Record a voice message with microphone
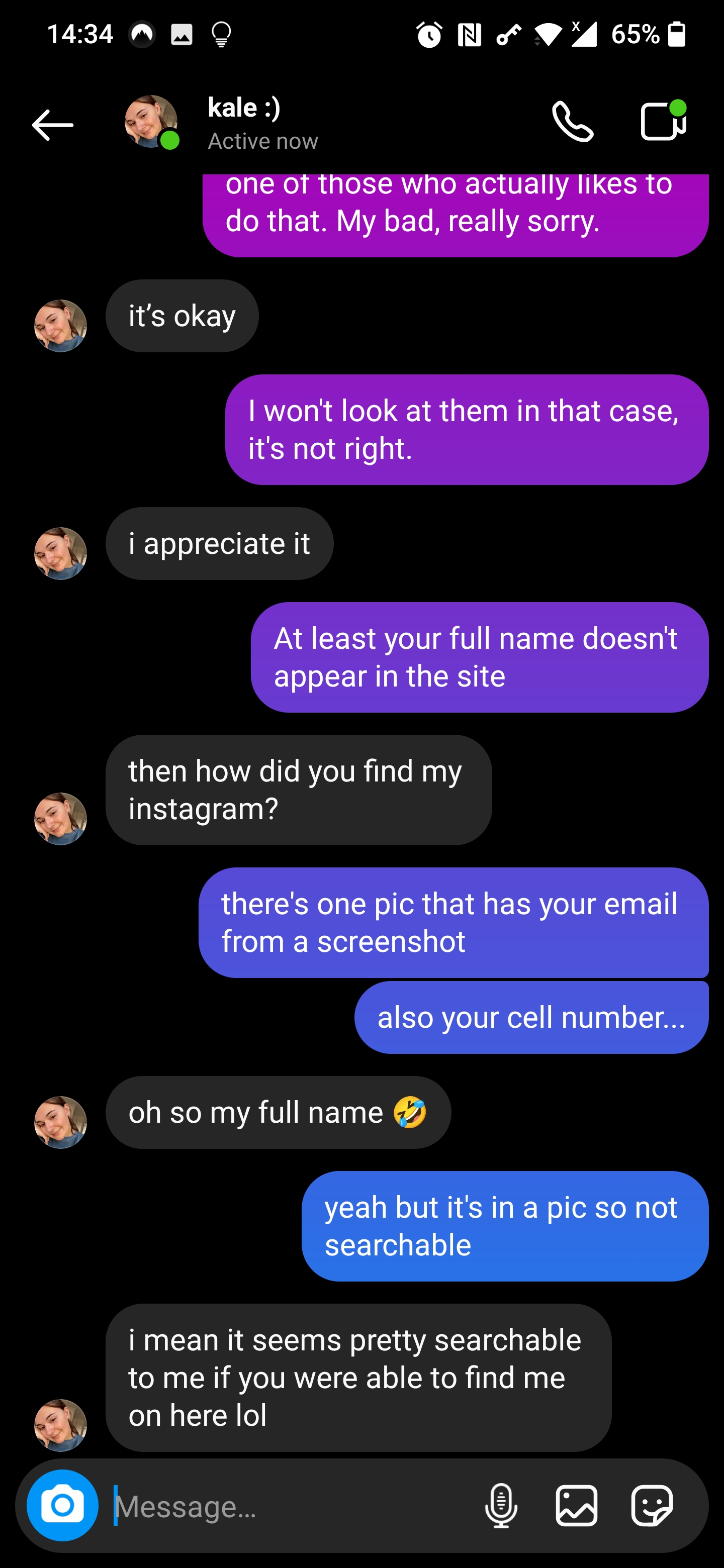Screen dimensions: 724x1568 [x=501, y=1506]
